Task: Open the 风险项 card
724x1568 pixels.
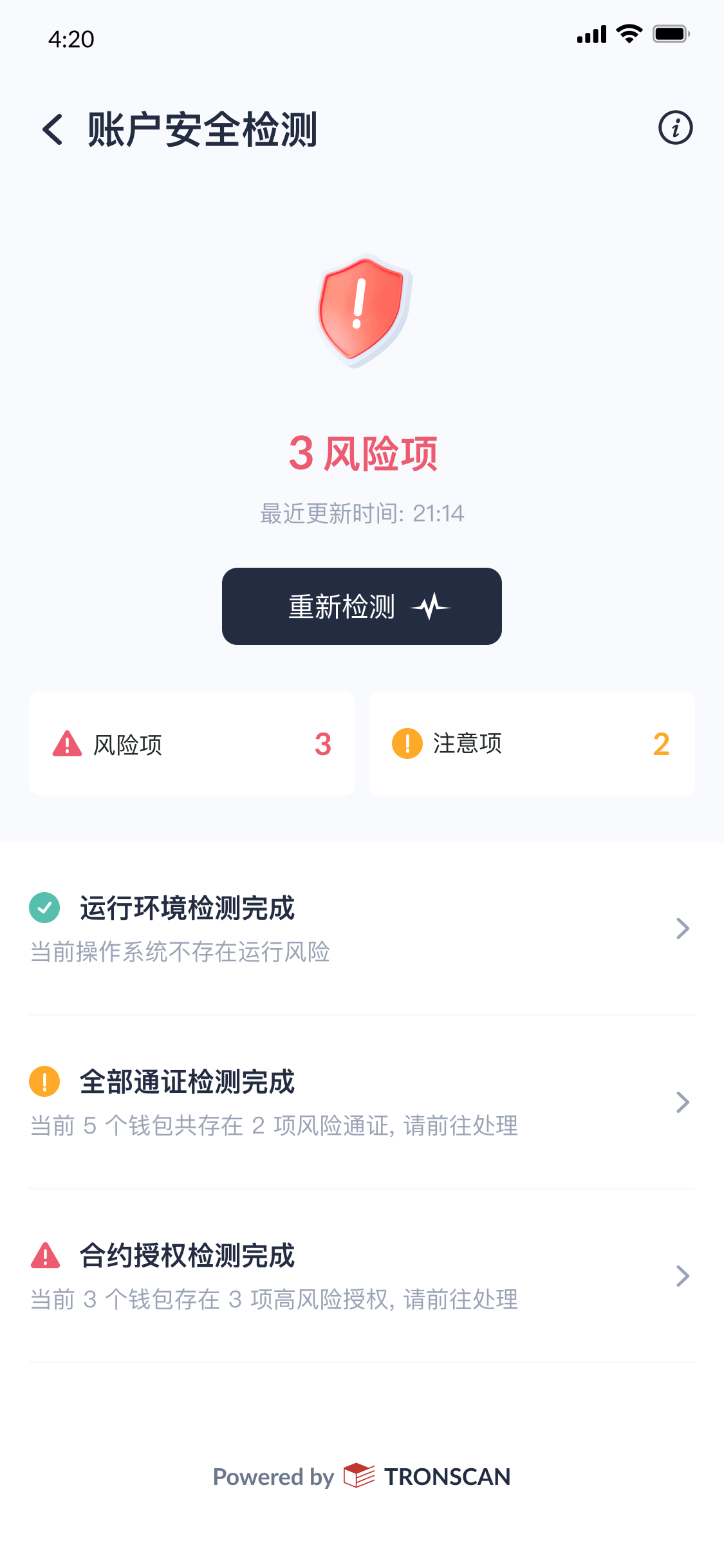Action: point(192,744)
